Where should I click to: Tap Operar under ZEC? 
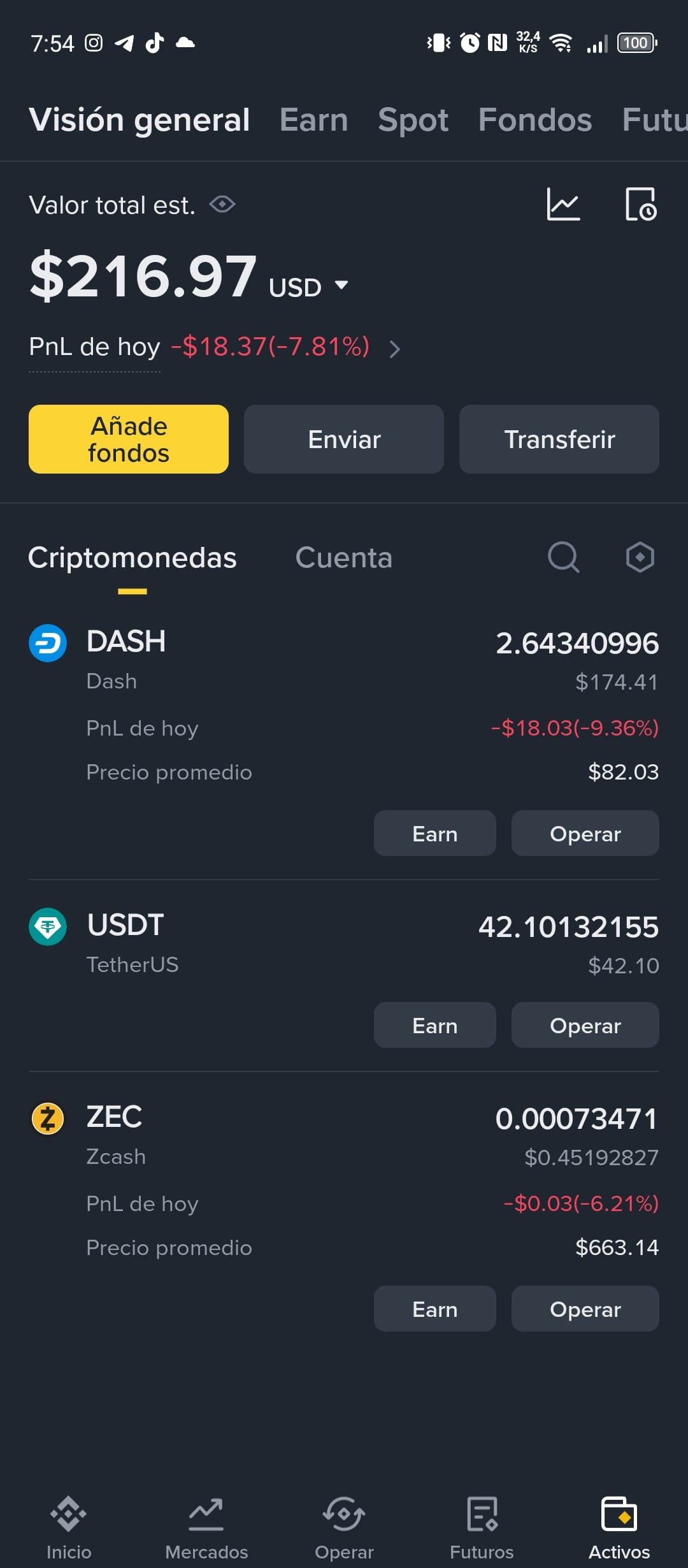pos(585,1309)
